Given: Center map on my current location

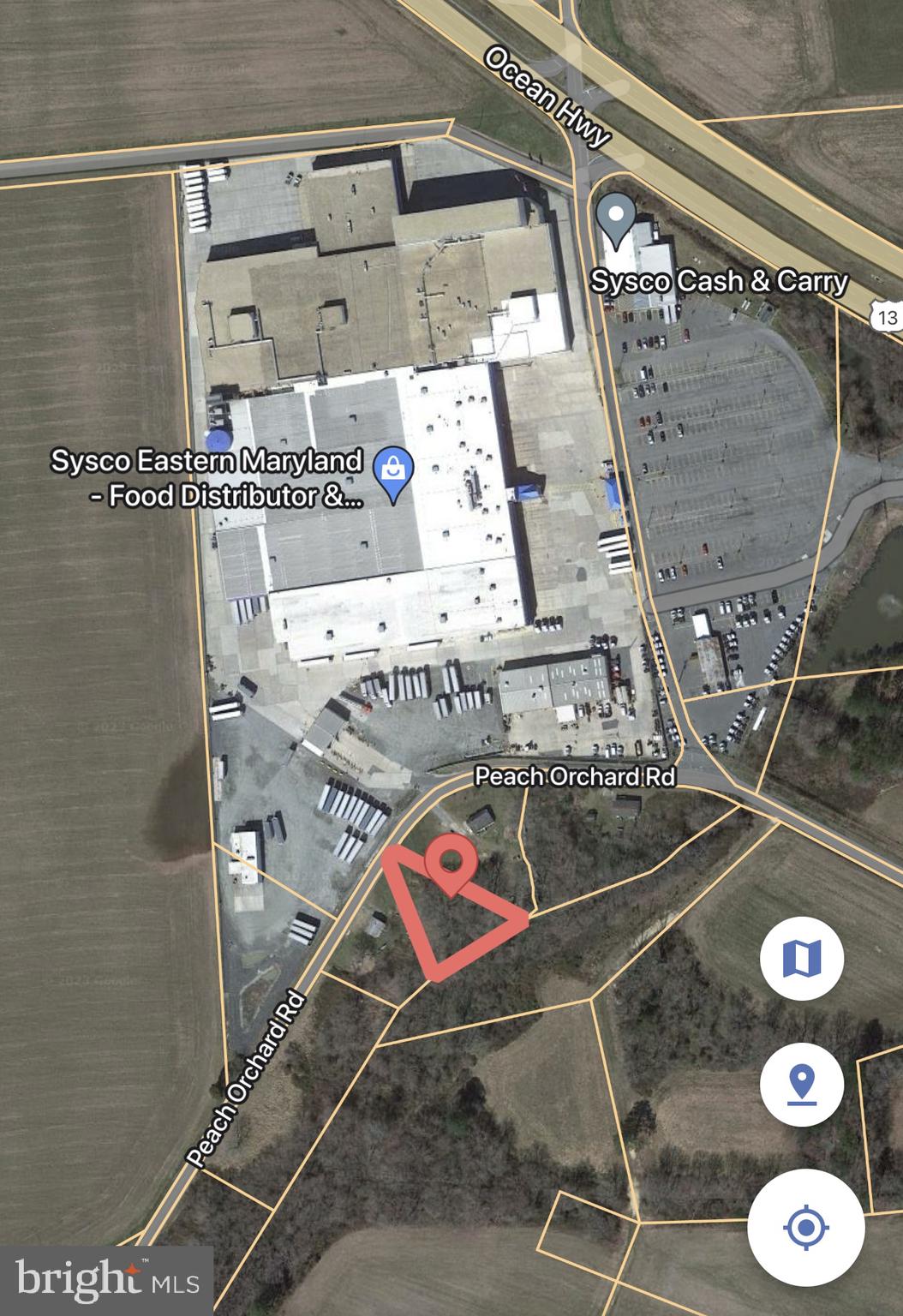Looking at the screenshot, I should pos(805,1228).
